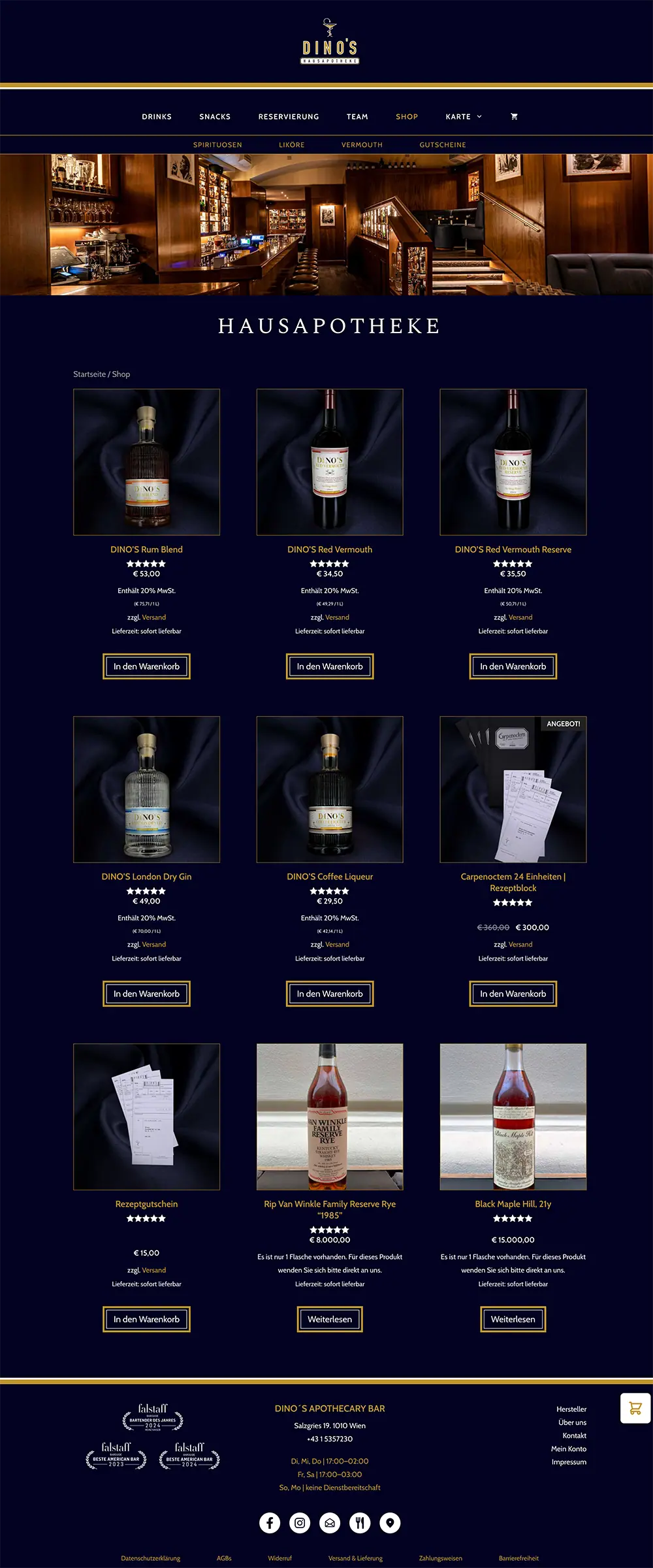
Task: Add DINO'S Rum Blend to the Warenkorb
Action: (146, 666)
